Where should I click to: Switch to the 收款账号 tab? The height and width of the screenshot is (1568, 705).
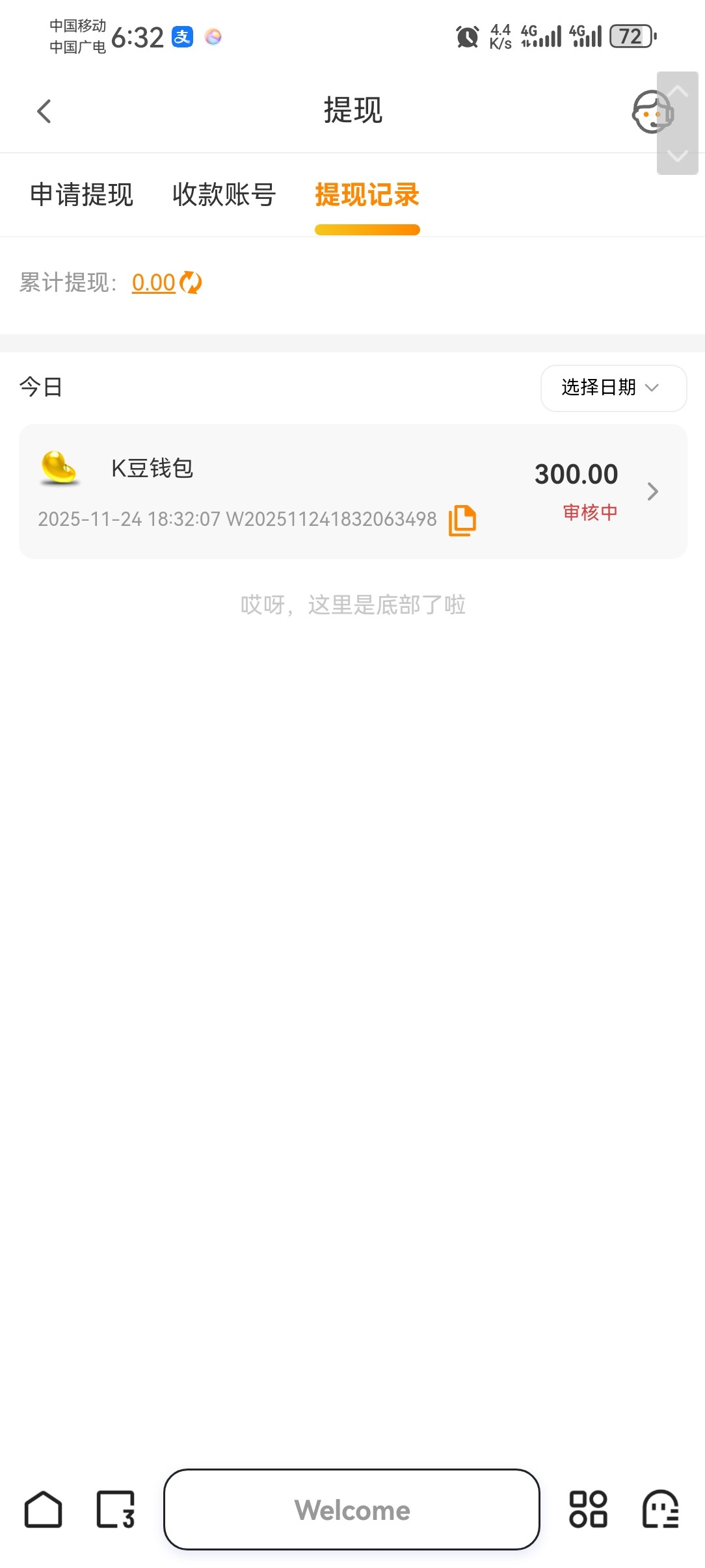[x=224, y=195]
